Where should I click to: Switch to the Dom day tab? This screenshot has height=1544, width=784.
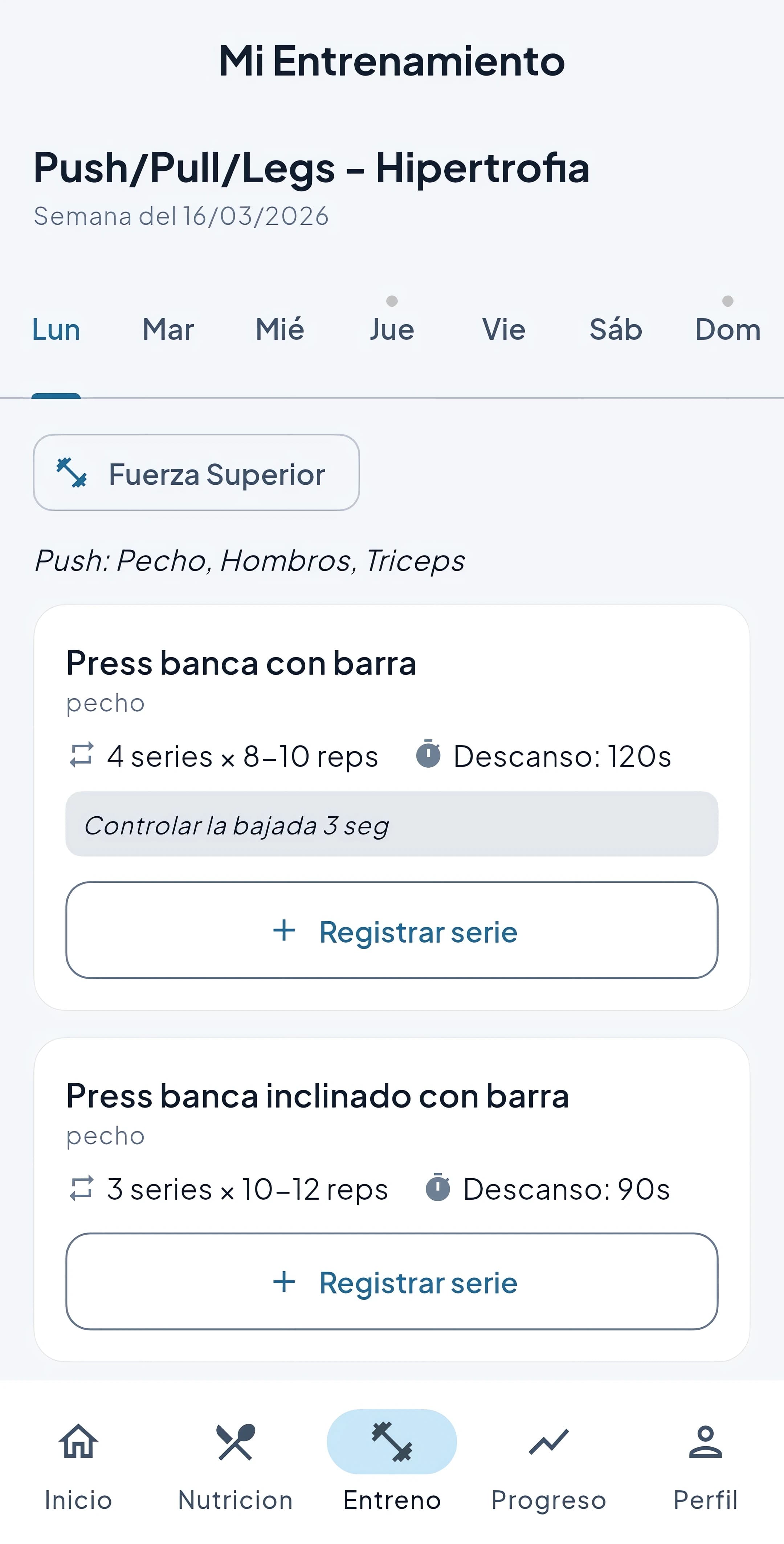728,329
